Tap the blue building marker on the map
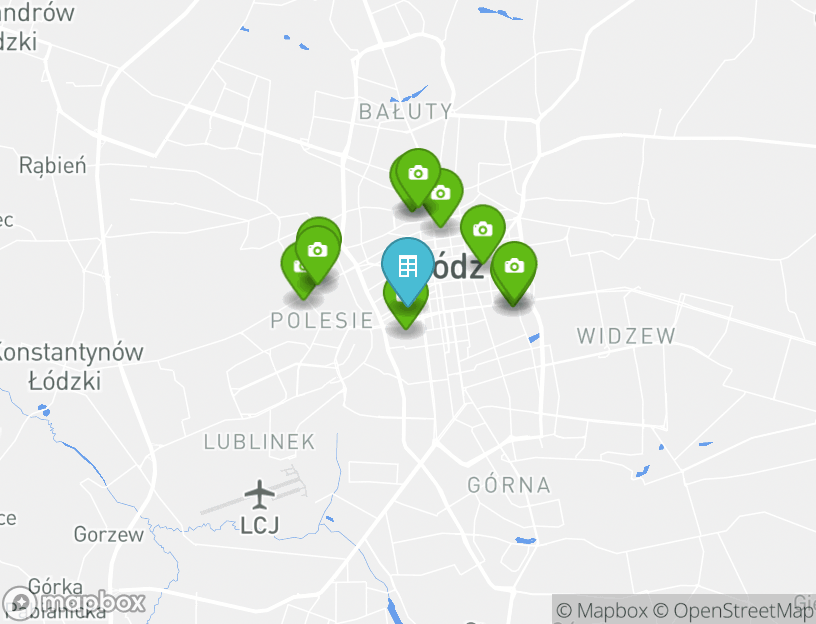The height and width of the screenshot is (624, 816). 407,266
